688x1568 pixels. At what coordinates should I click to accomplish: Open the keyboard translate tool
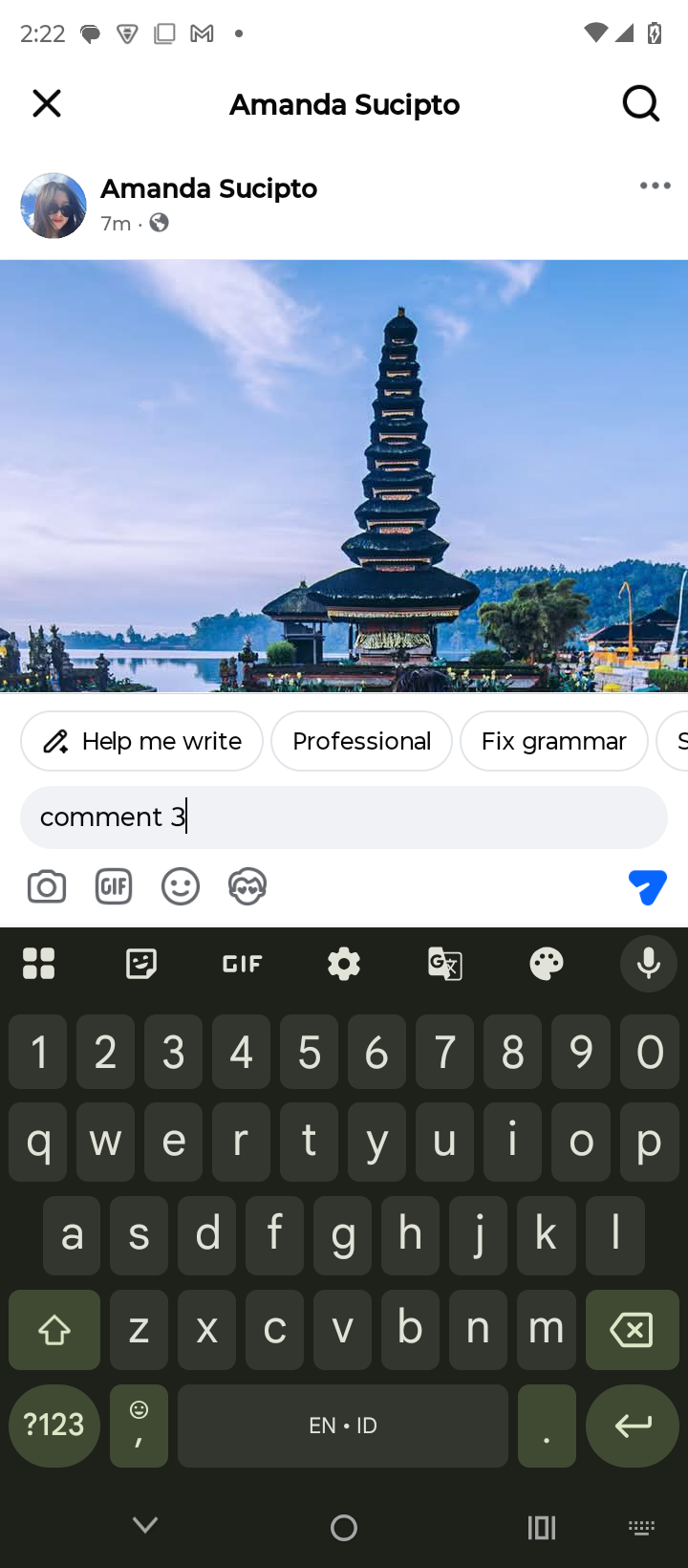pos(445,964)
